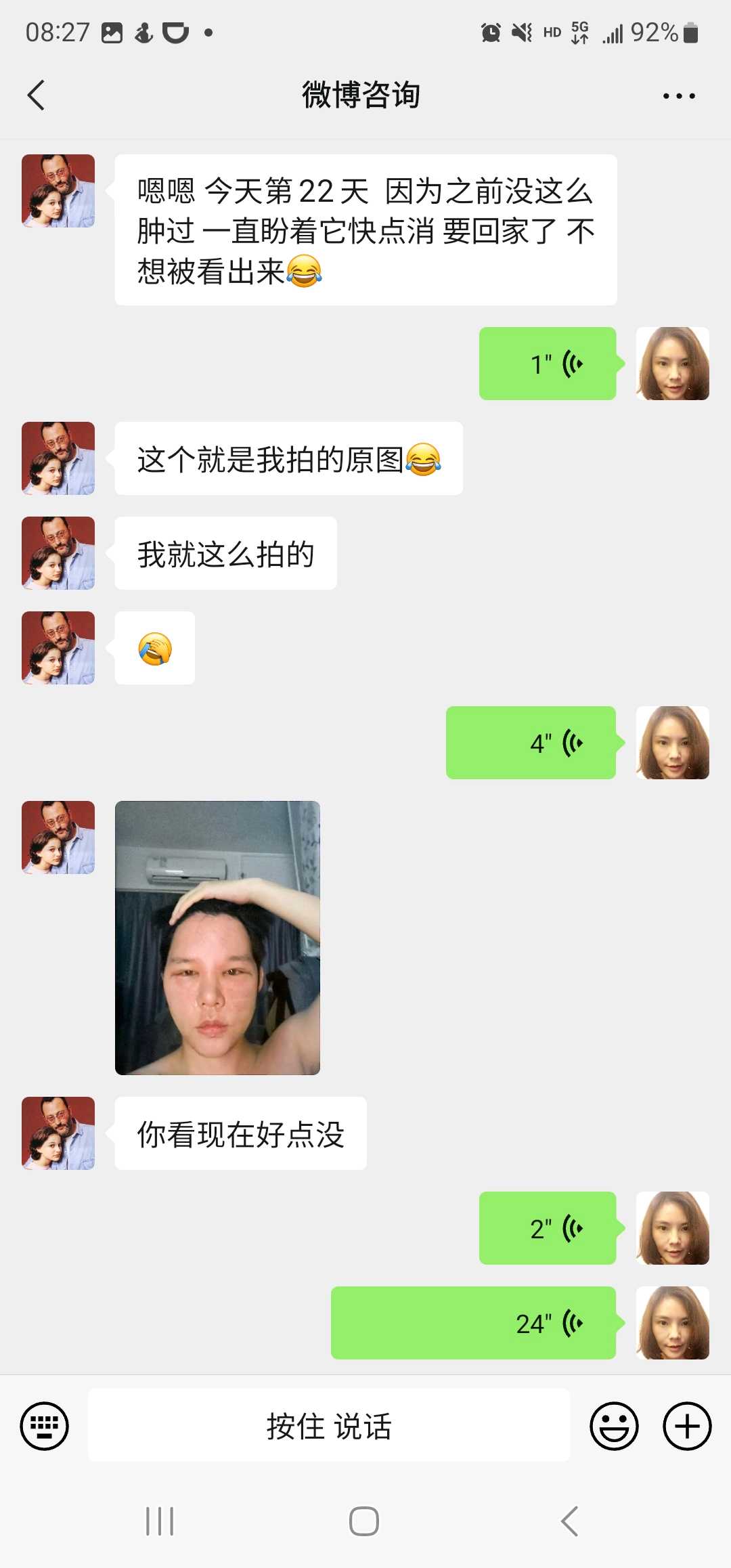
Task: Play the 24-second voice message
Action: 473,1323
